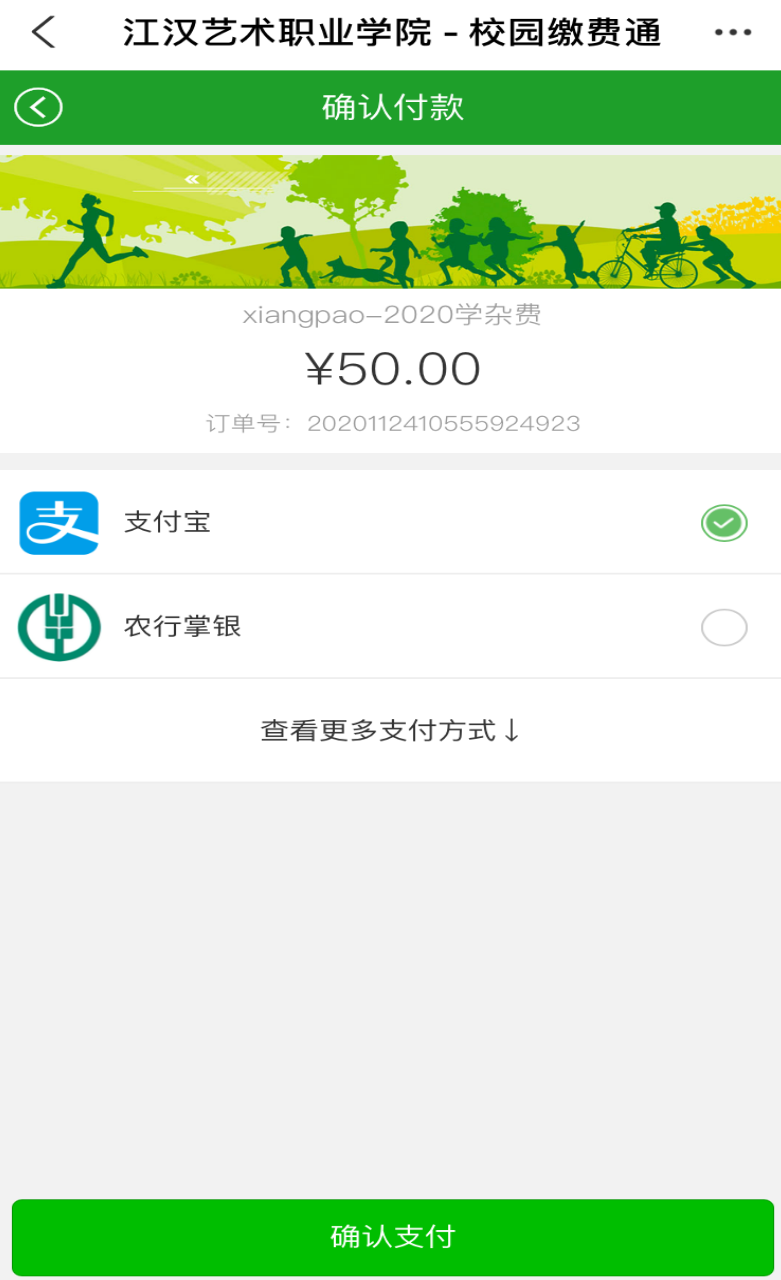
Task: Select 支付宝 as payment method
Action: coord(723,522)
